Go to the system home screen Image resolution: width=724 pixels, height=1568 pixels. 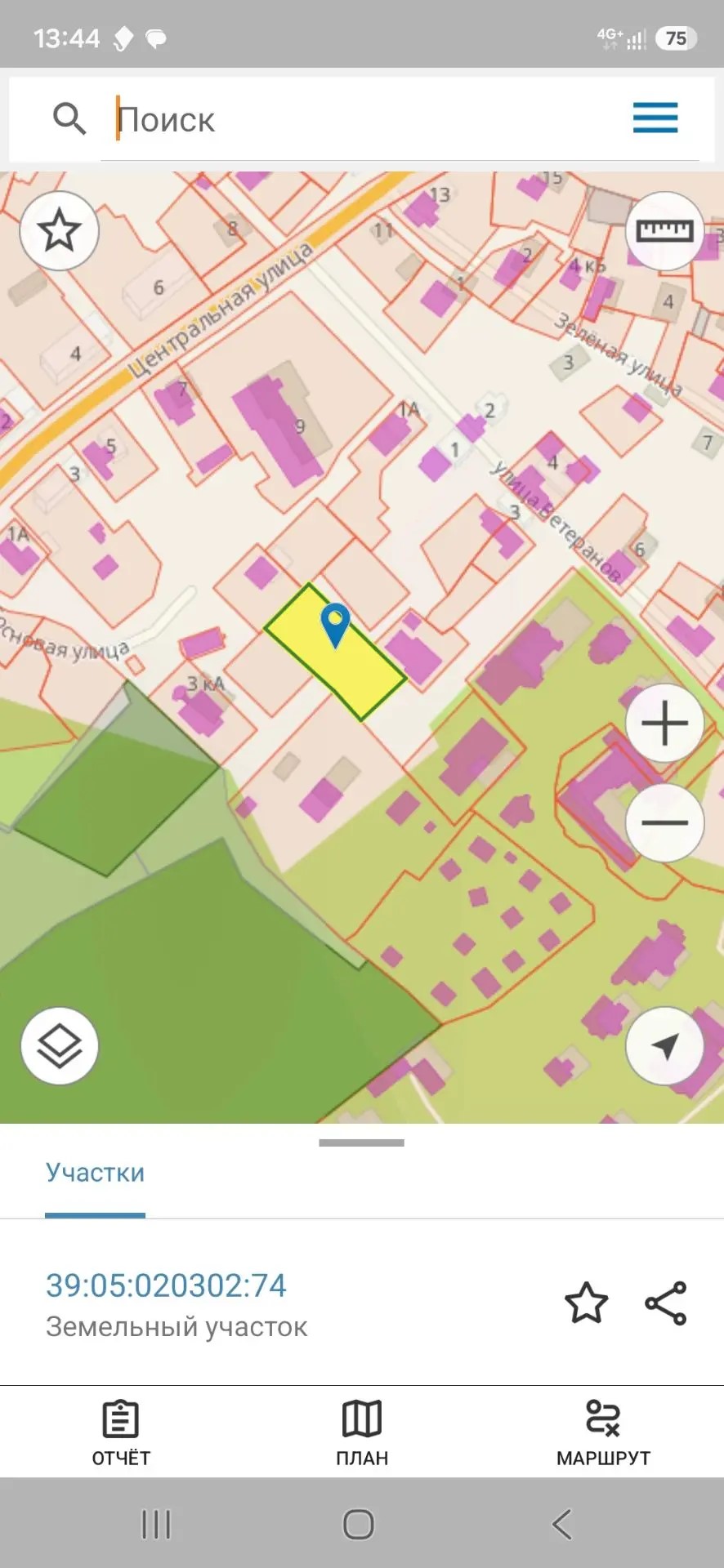click(x=359, y=1524)
